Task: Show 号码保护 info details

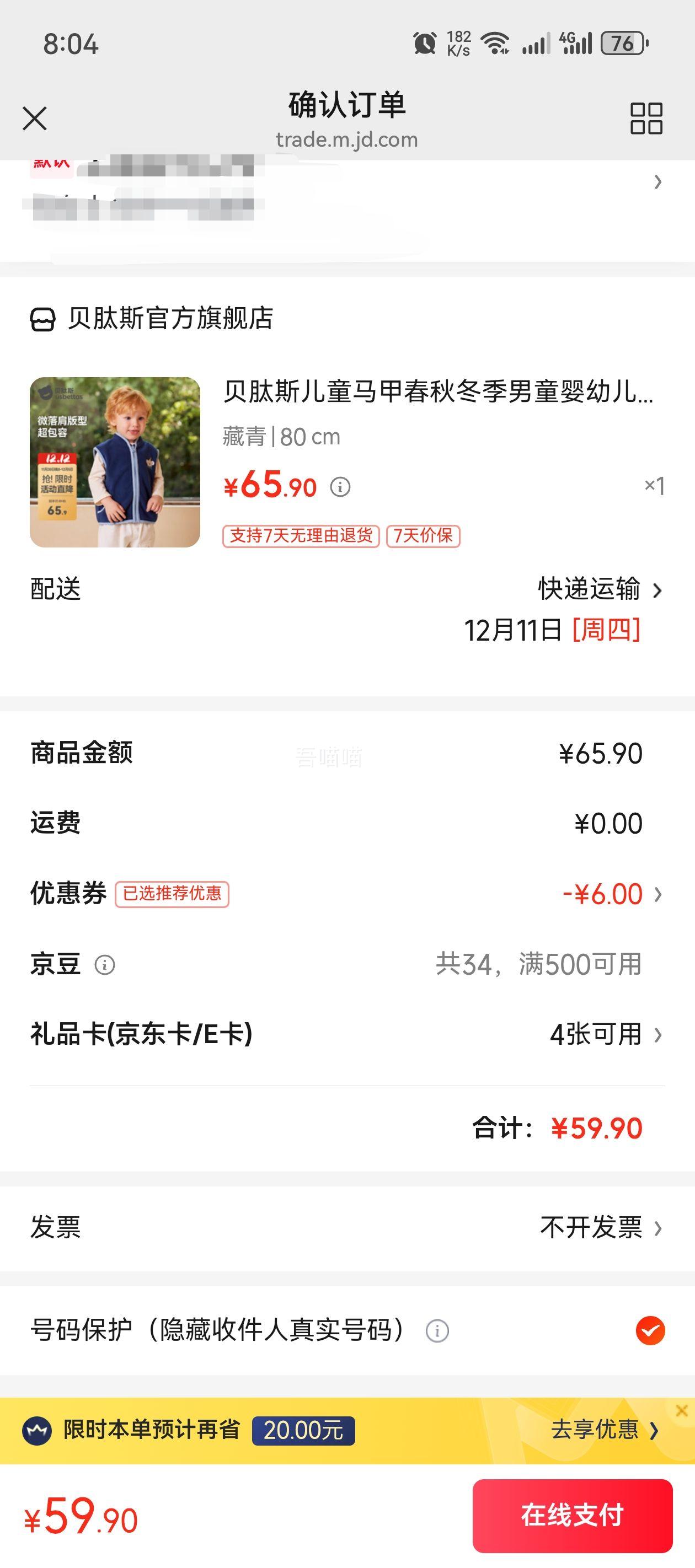Action: point(437,1331)
